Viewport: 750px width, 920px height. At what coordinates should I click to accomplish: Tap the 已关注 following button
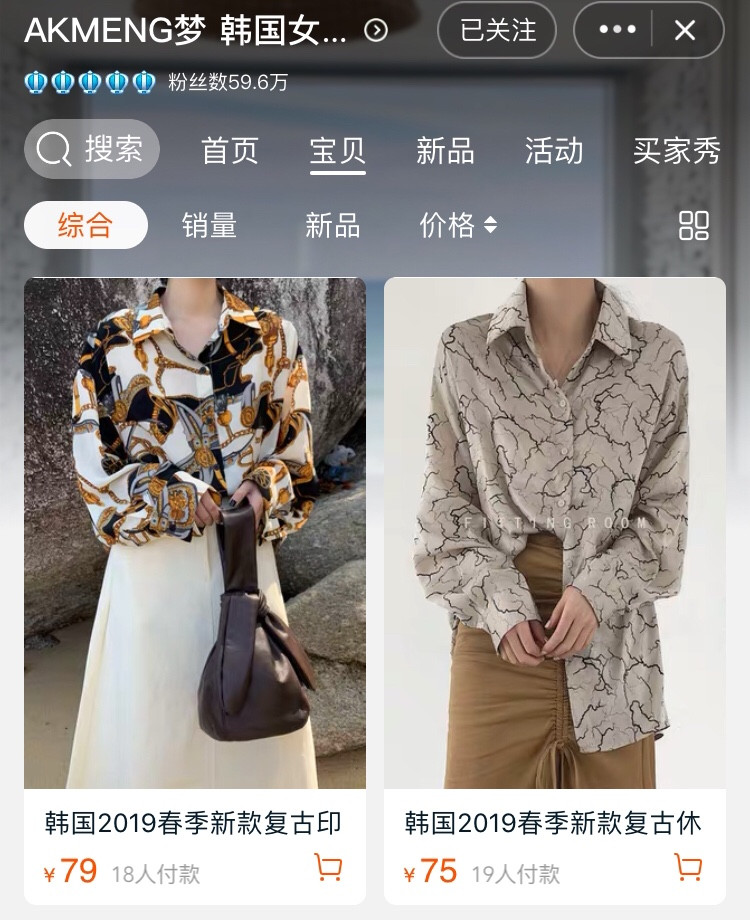pyautogui.click(x=497, y=31)
